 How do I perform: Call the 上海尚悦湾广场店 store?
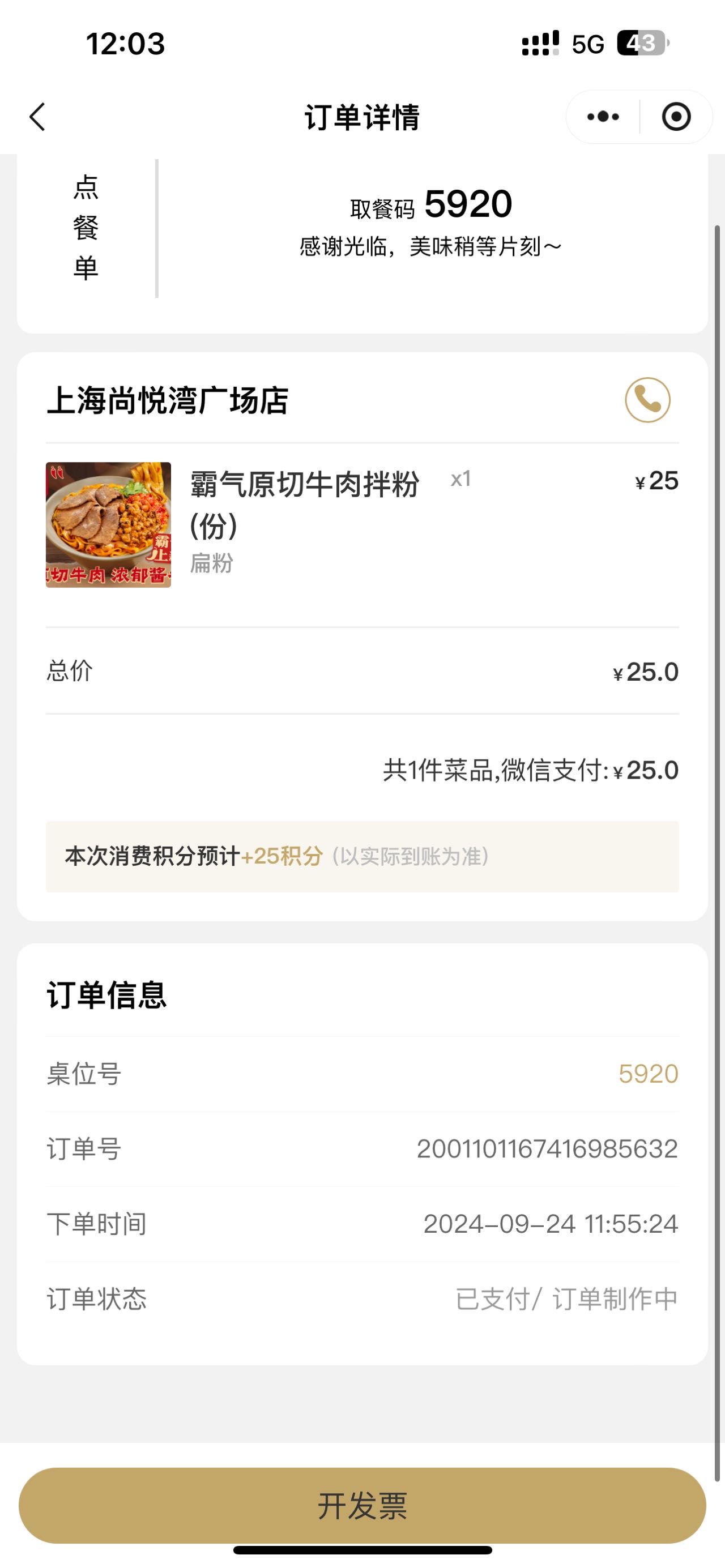coord(648,400)
